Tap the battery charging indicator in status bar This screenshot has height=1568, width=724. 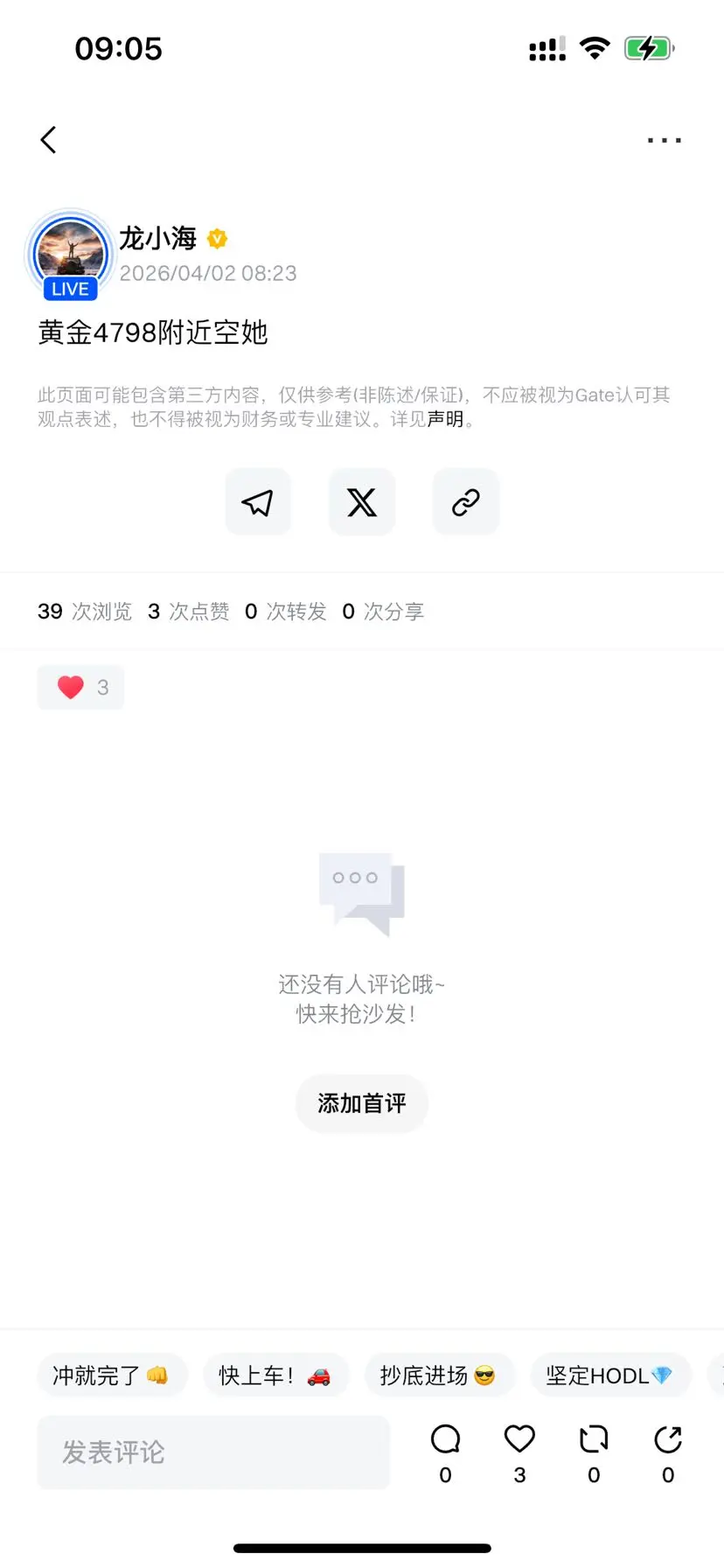point(647,47)
